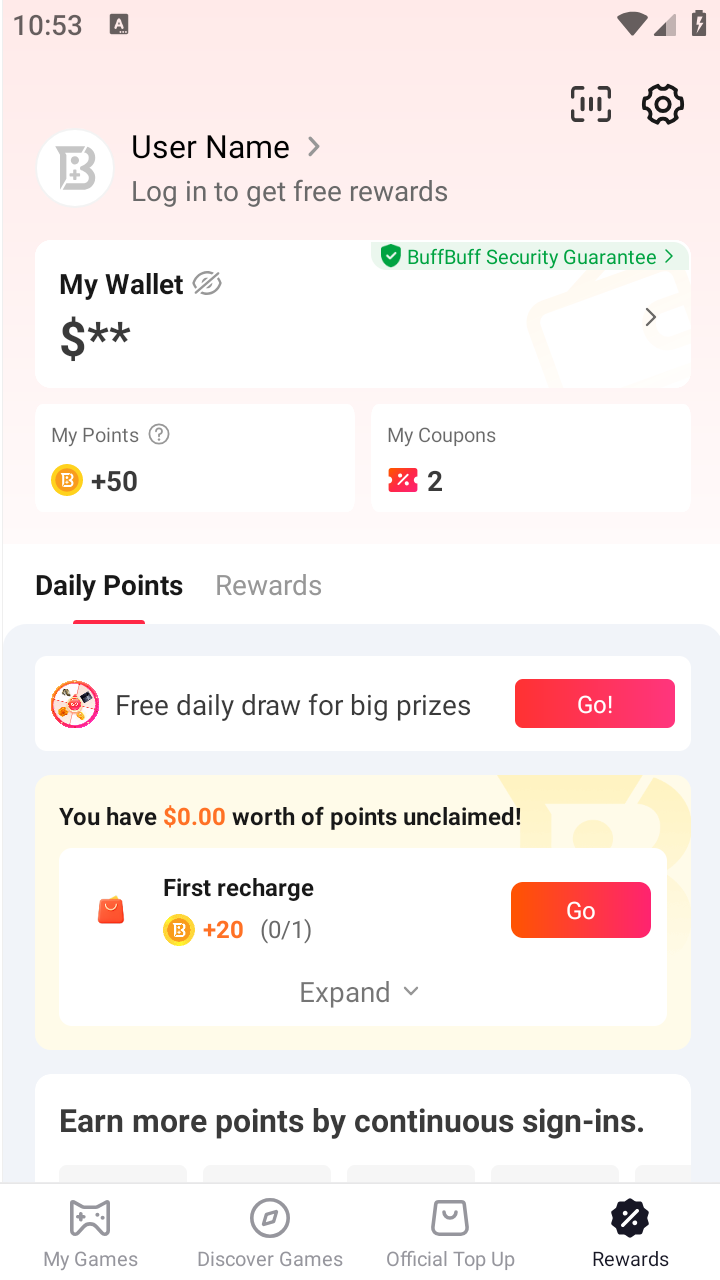Screen dimensions: 720x1280
Task: Open the QR code scanner
Action: pyautogui.click(x=590, y=104)
